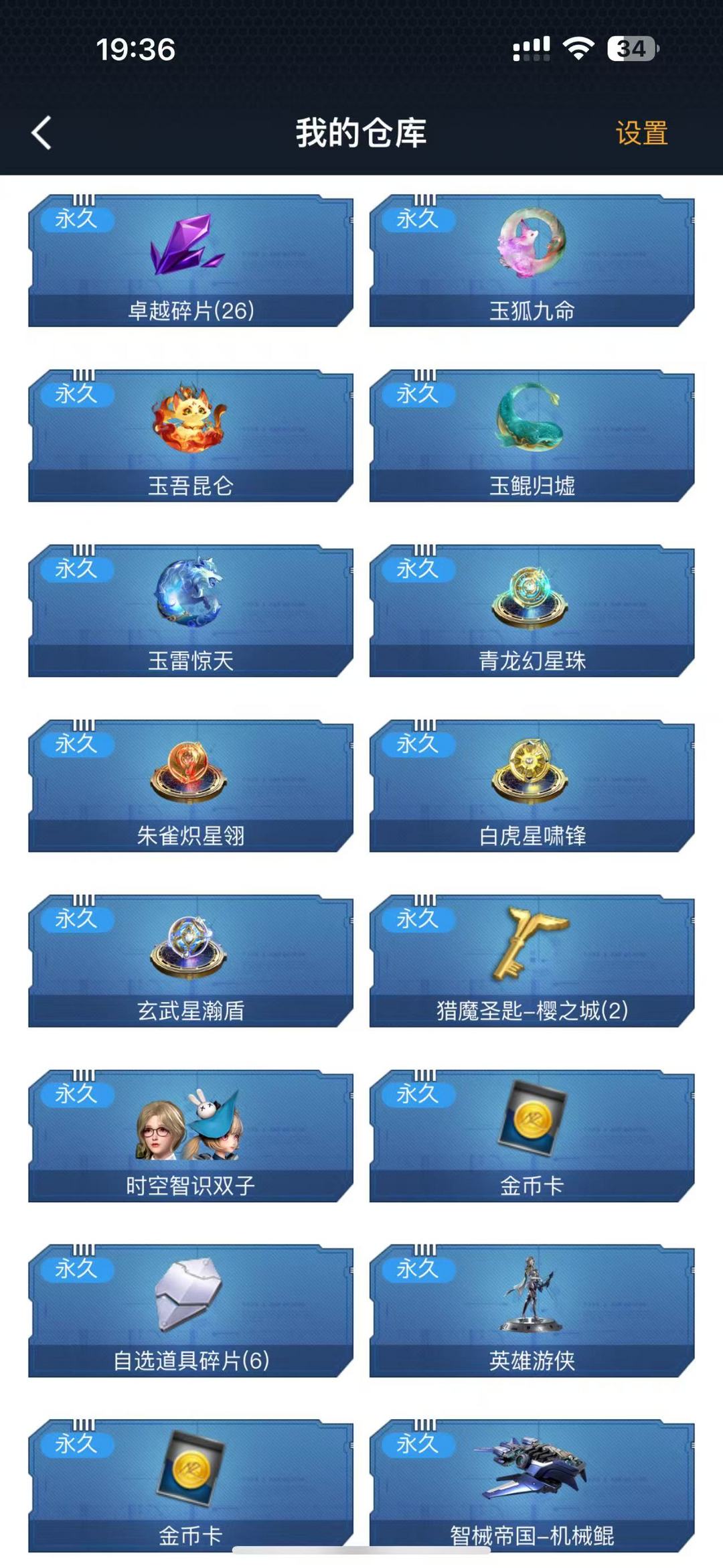The width and height of the screenshot is (723, 1568).
Task: Select the 朱雀炽星翎 card
Action: (x=191, y=786)
